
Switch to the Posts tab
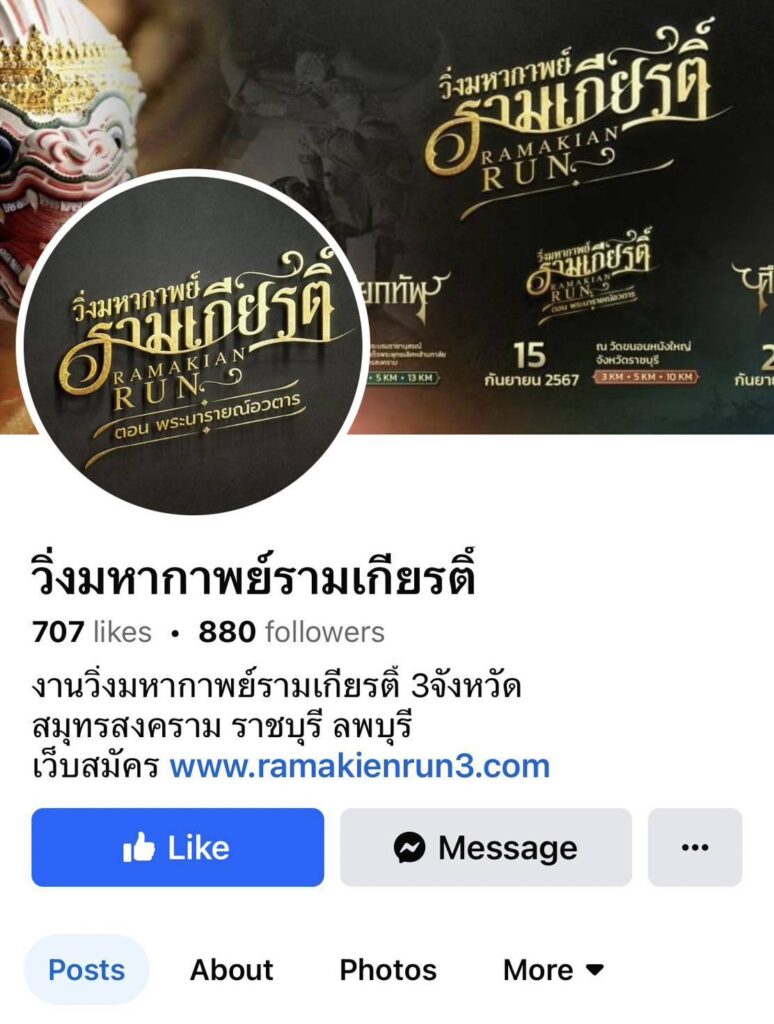pyautogui.click(x=87, y=969)
